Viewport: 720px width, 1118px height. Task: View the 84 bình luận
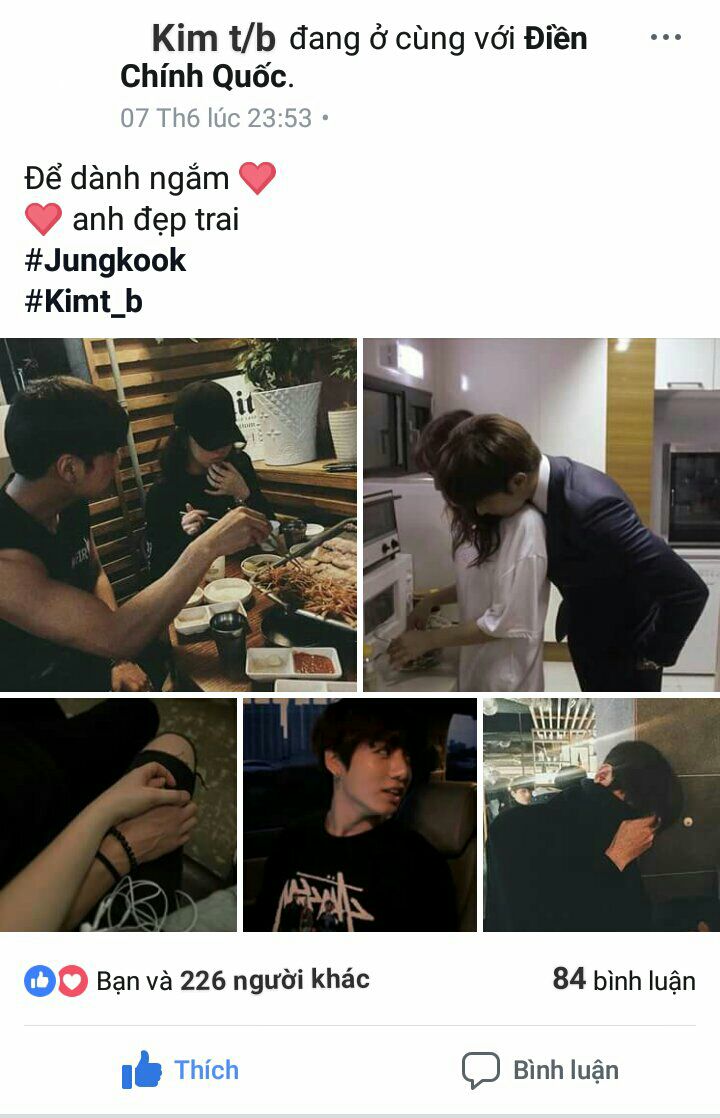(623, 980)
